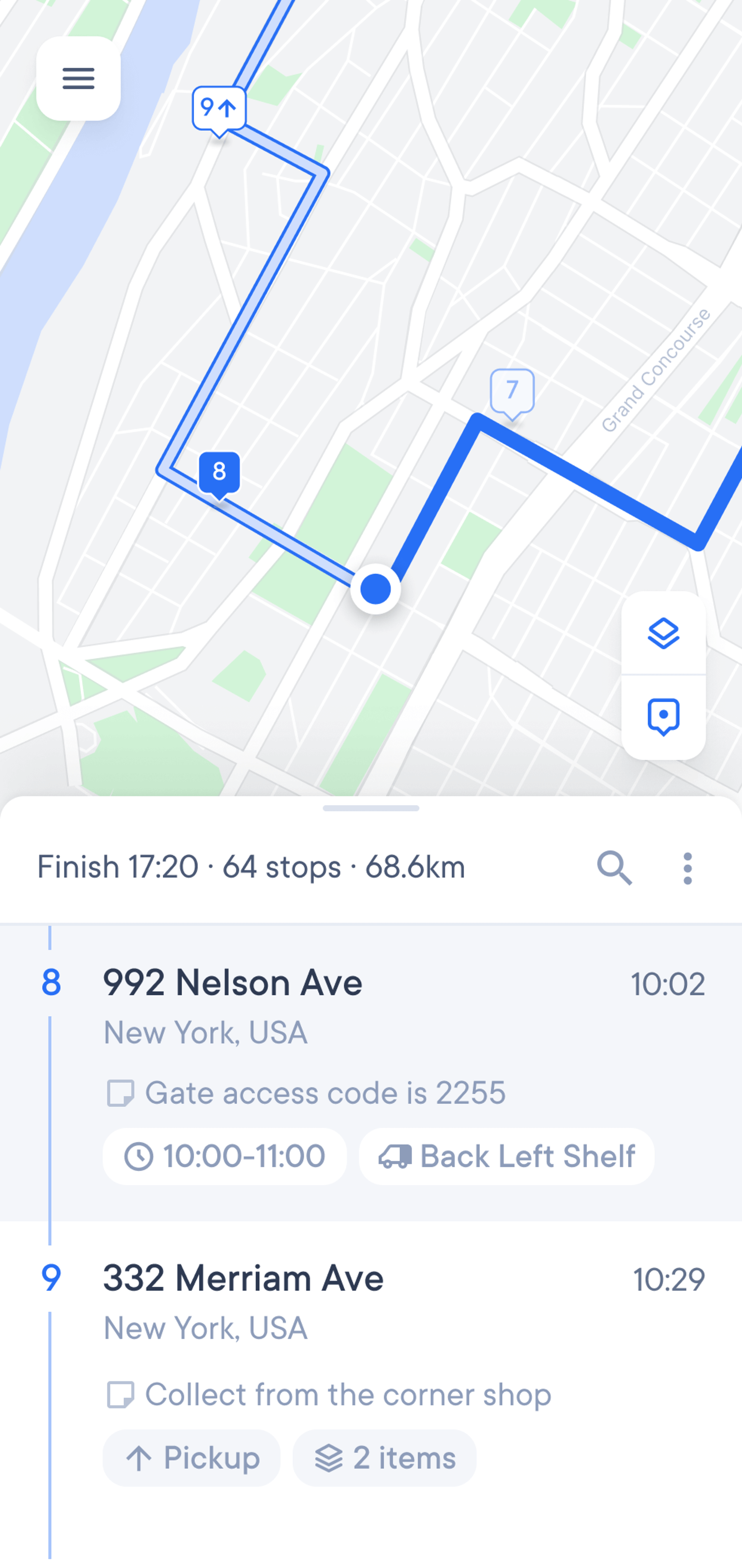This screenshot has height=1568, width=742.
Task: Select the stop 7 map marker
Action: coord(512,391)
